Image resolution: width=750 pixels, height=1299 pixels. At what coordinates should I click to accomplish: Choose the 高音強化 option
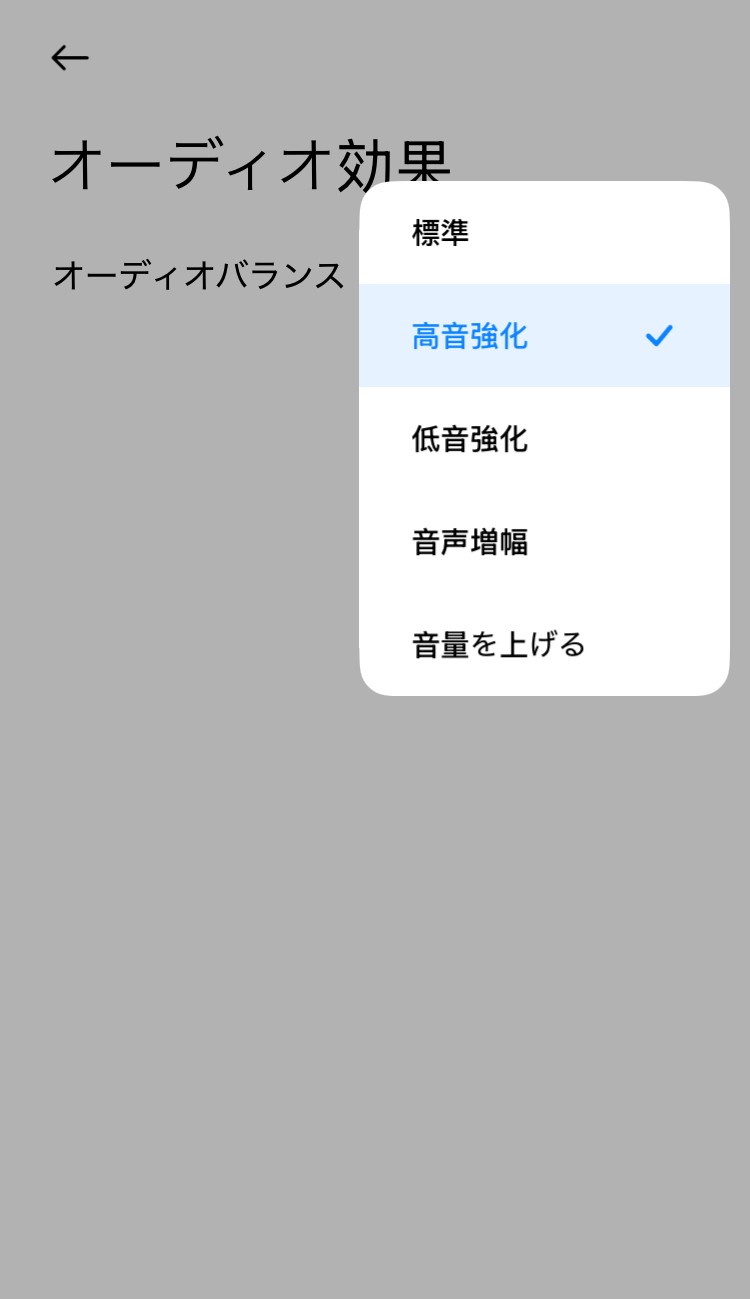pyautogui.click(x=543, y=336)
